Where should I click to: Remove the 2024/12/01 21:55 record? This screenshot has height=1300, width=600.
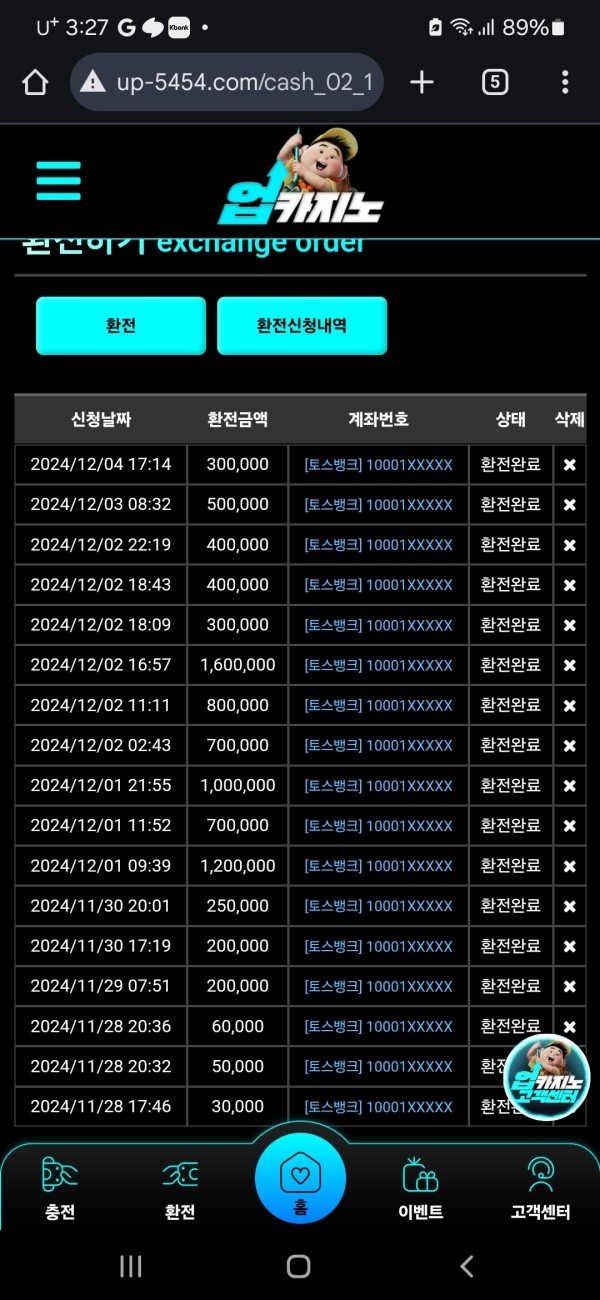tap(569, 786)
